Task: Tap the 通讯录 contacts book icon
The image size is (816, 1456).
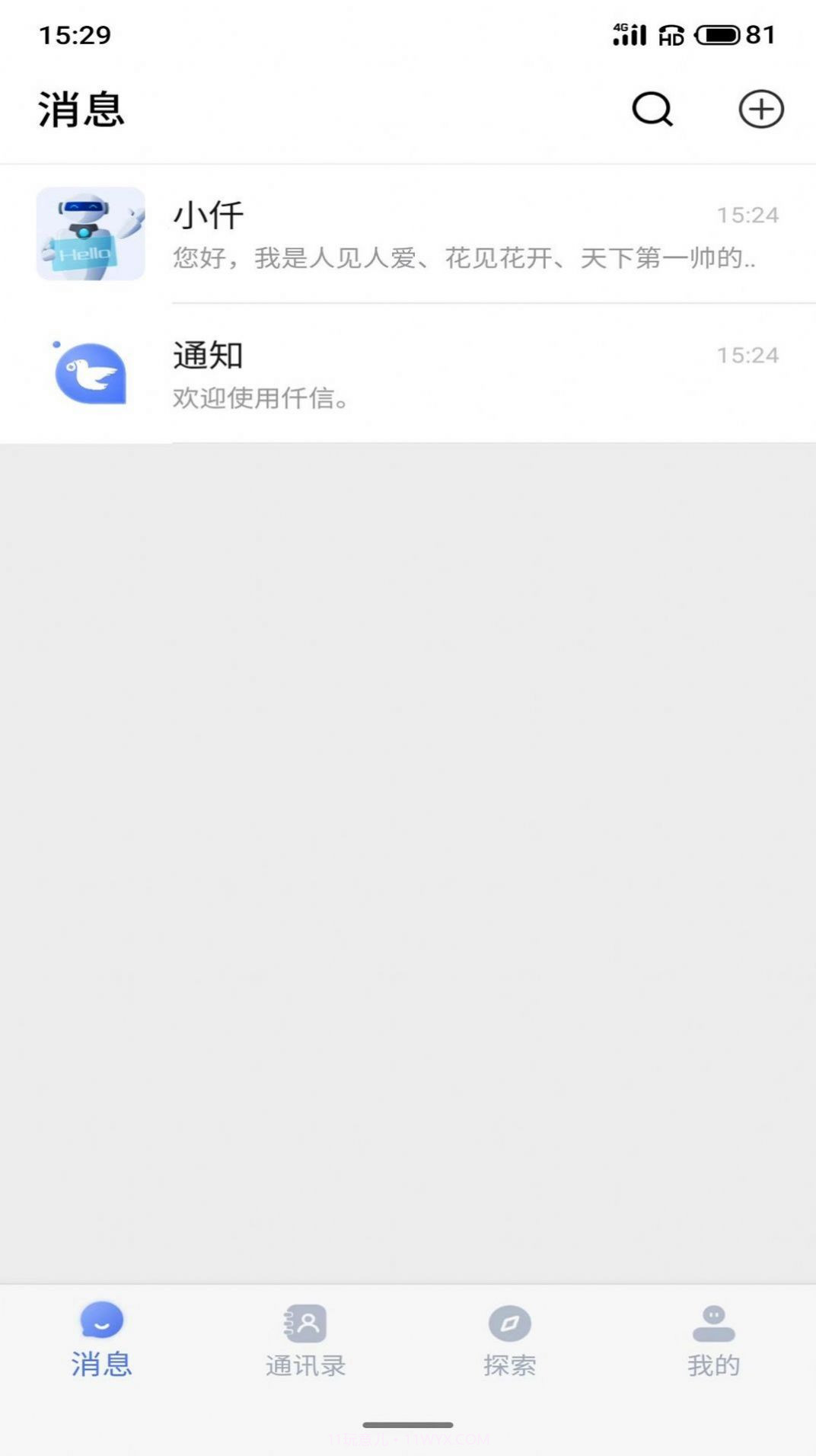Action: click(305, 1323)
